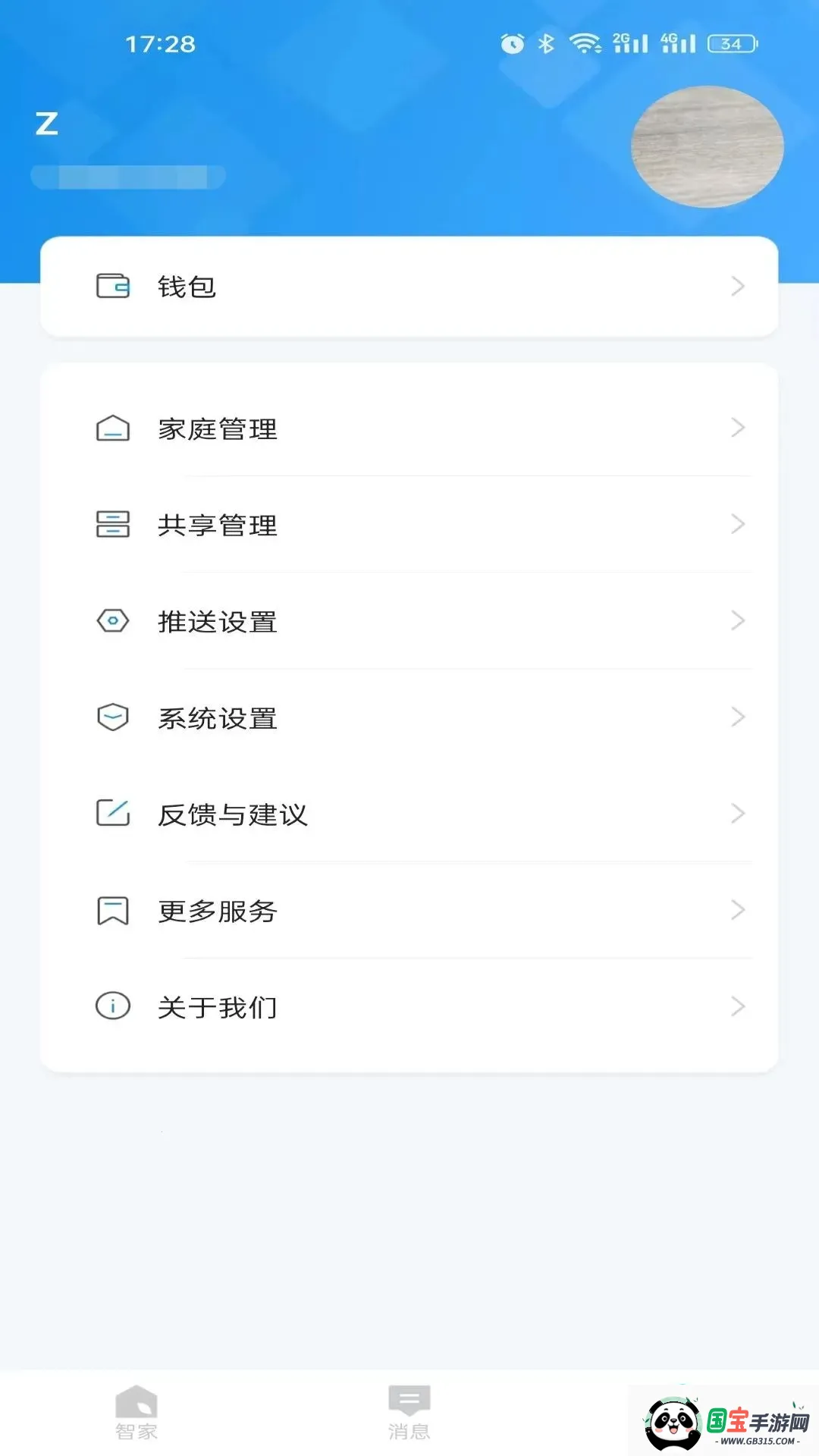Click the alarm clock status icon
Screen dimensions: 819x1456
tap(513, 43)
